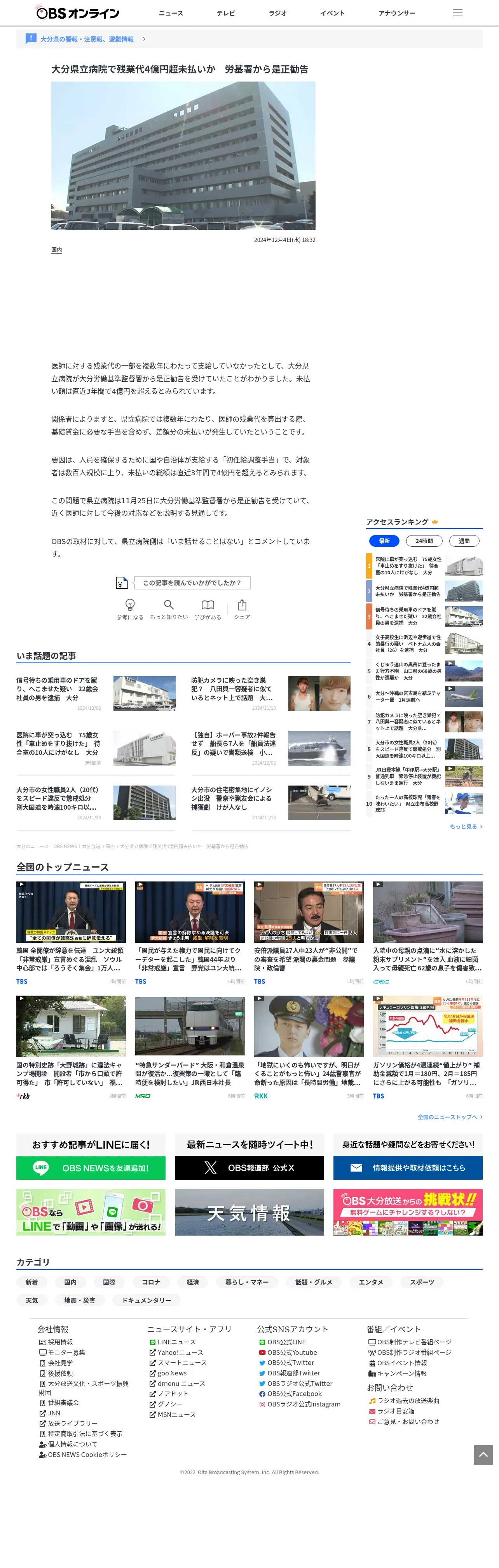Tap もっと見る under access ranking

pos(466,827)
